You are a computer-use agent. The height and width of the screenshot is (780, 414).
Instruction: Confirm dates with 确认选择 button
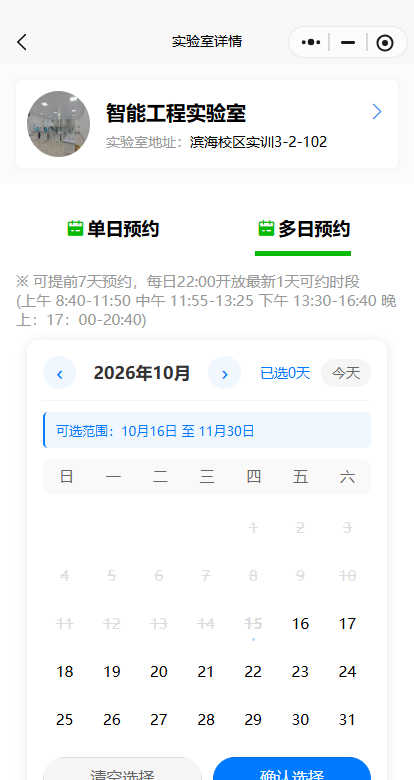coord(292,770)
